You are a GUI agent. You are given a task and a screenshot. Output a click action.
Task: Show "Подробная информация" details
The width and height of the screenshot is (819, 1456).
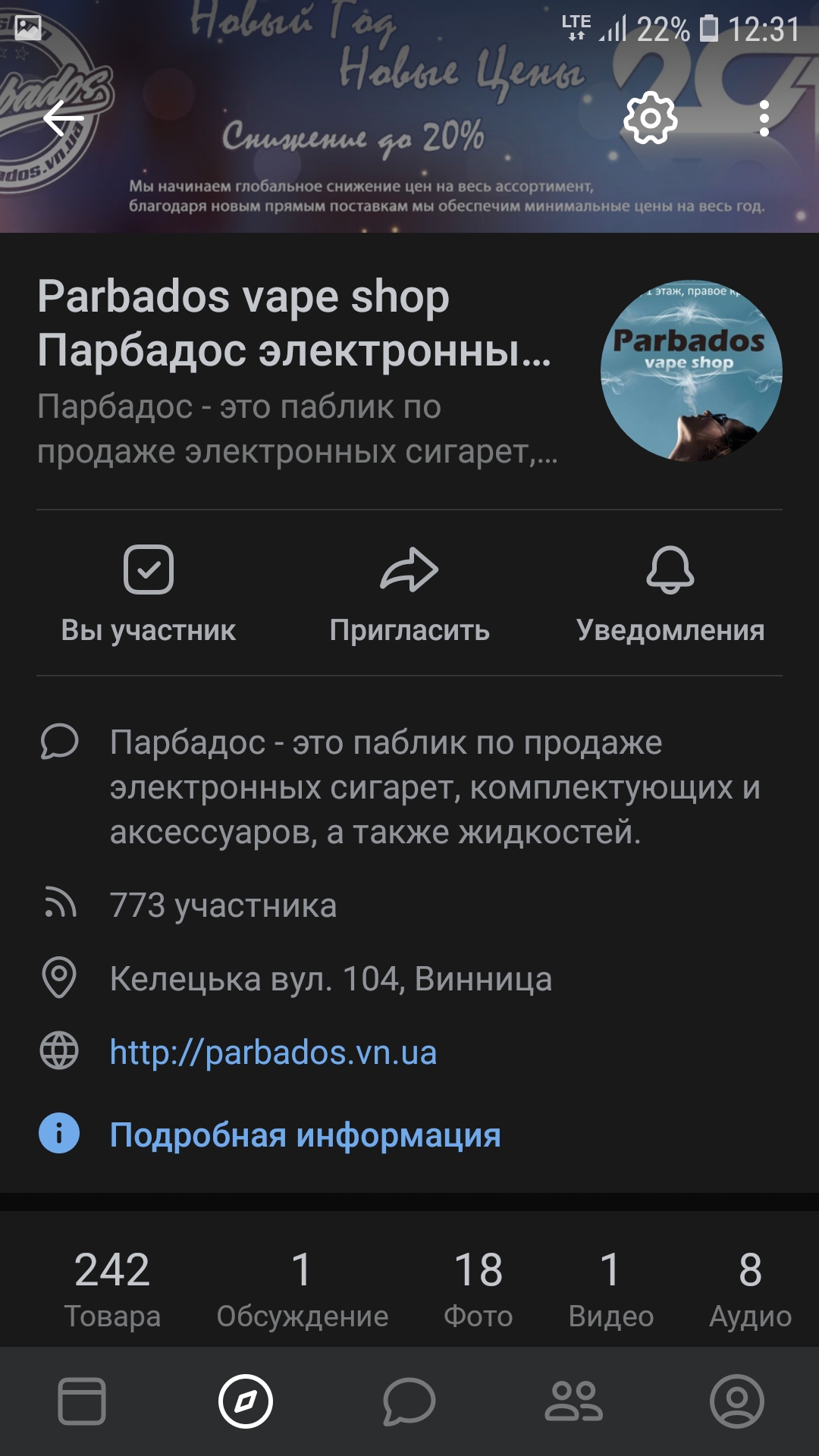click(x=305, y=1135)
